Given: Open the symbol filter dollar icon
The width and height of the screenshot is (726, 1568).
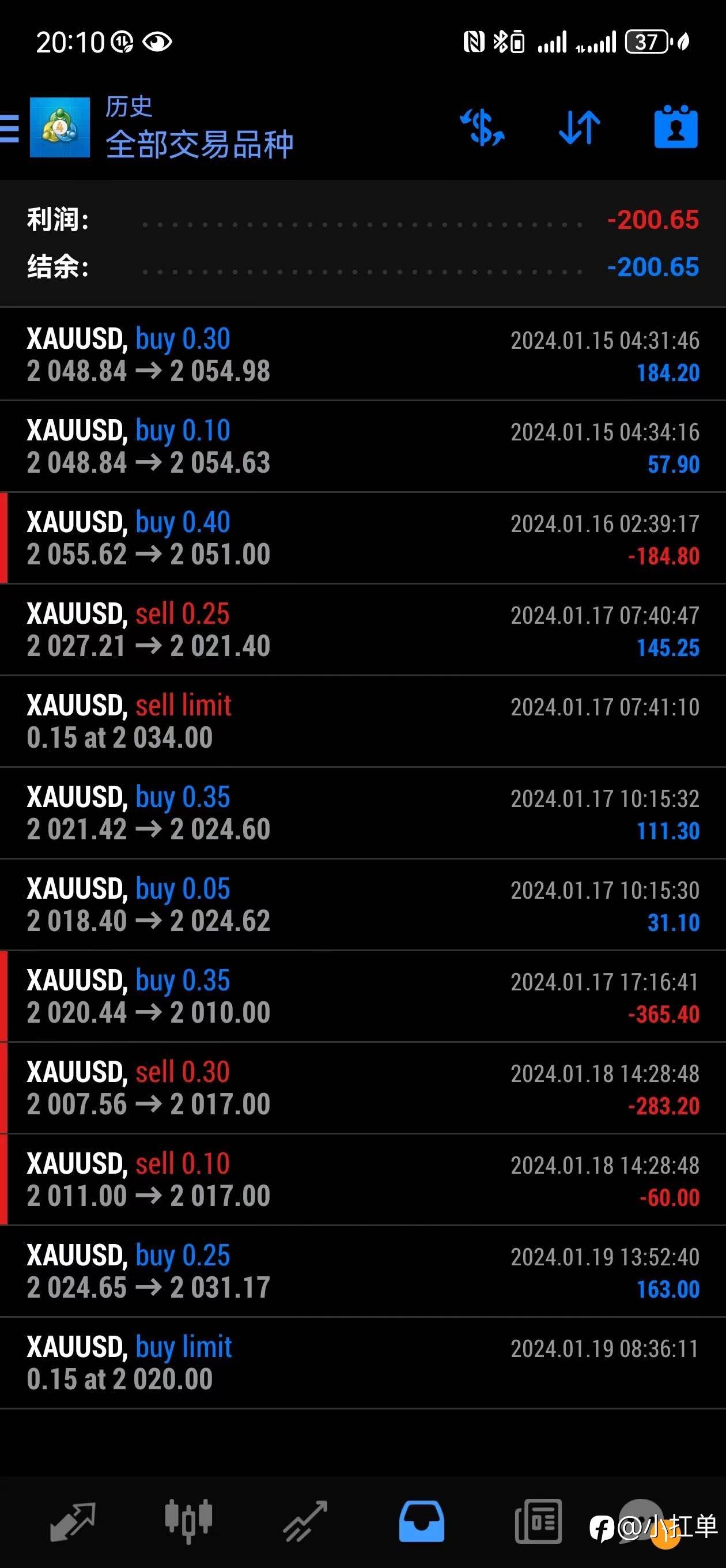Looking at the screenshot, I should tap(482, 128).
